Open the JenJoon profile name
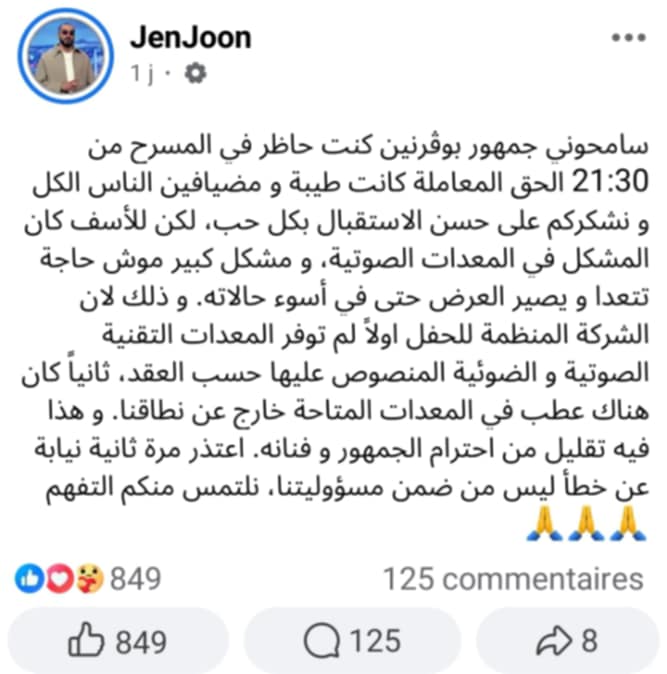The width and height of the screenshot is (667, 674). point(190,37)
